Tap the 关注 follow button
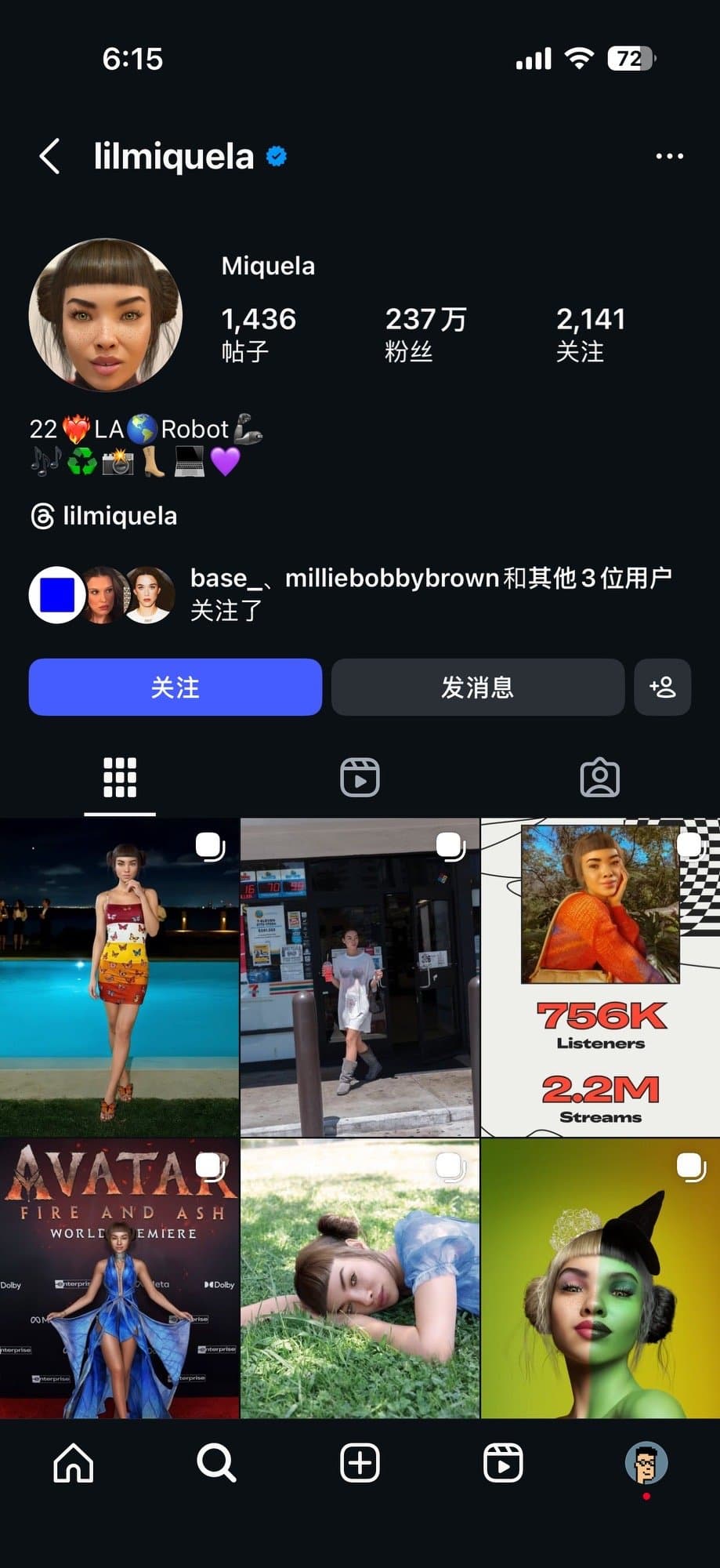Viewport: 720px width, 1568px height. [x=175, y=688]
